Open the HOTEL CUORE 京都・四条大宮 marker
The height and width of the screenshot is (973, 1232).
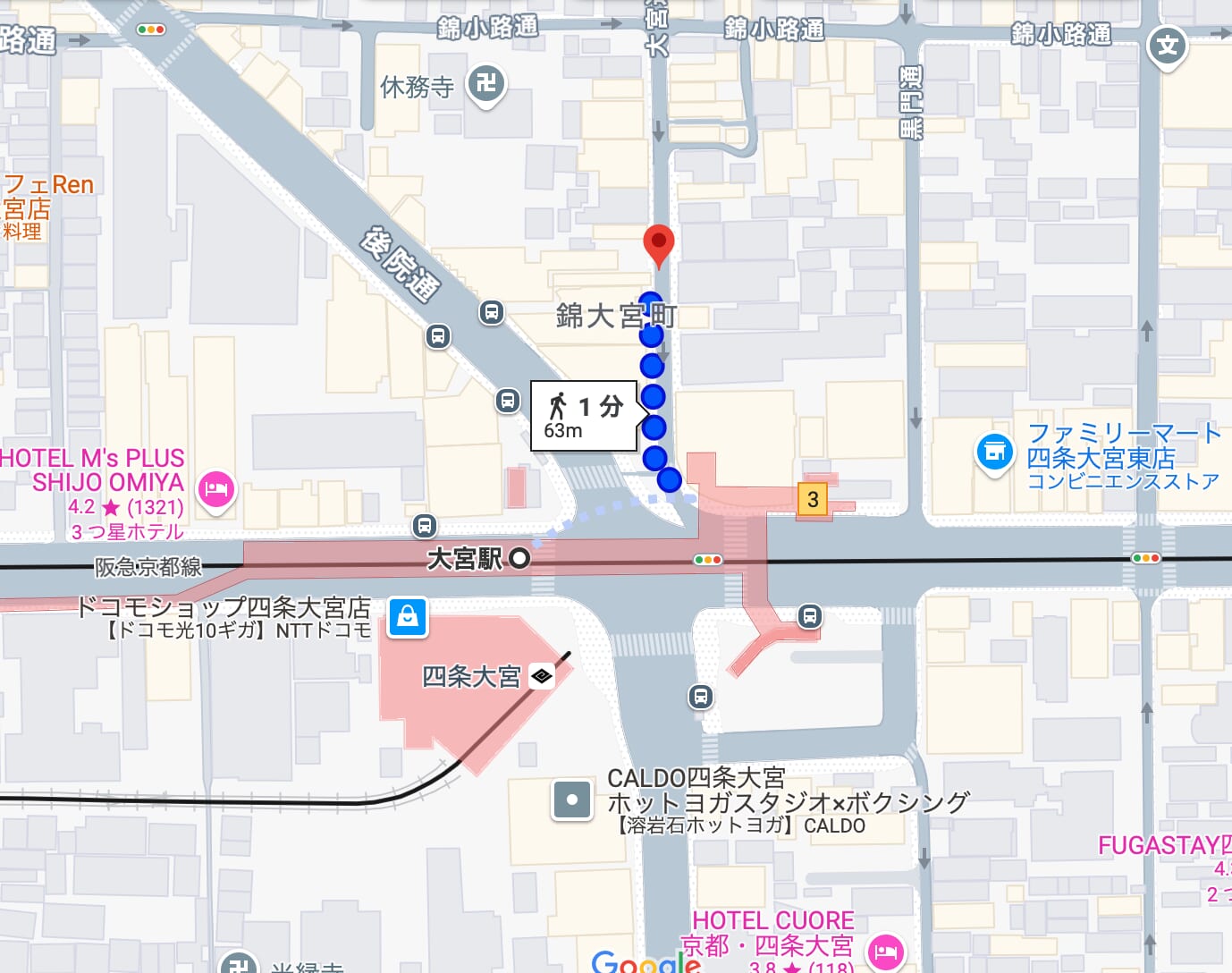(x=885, y=951)
